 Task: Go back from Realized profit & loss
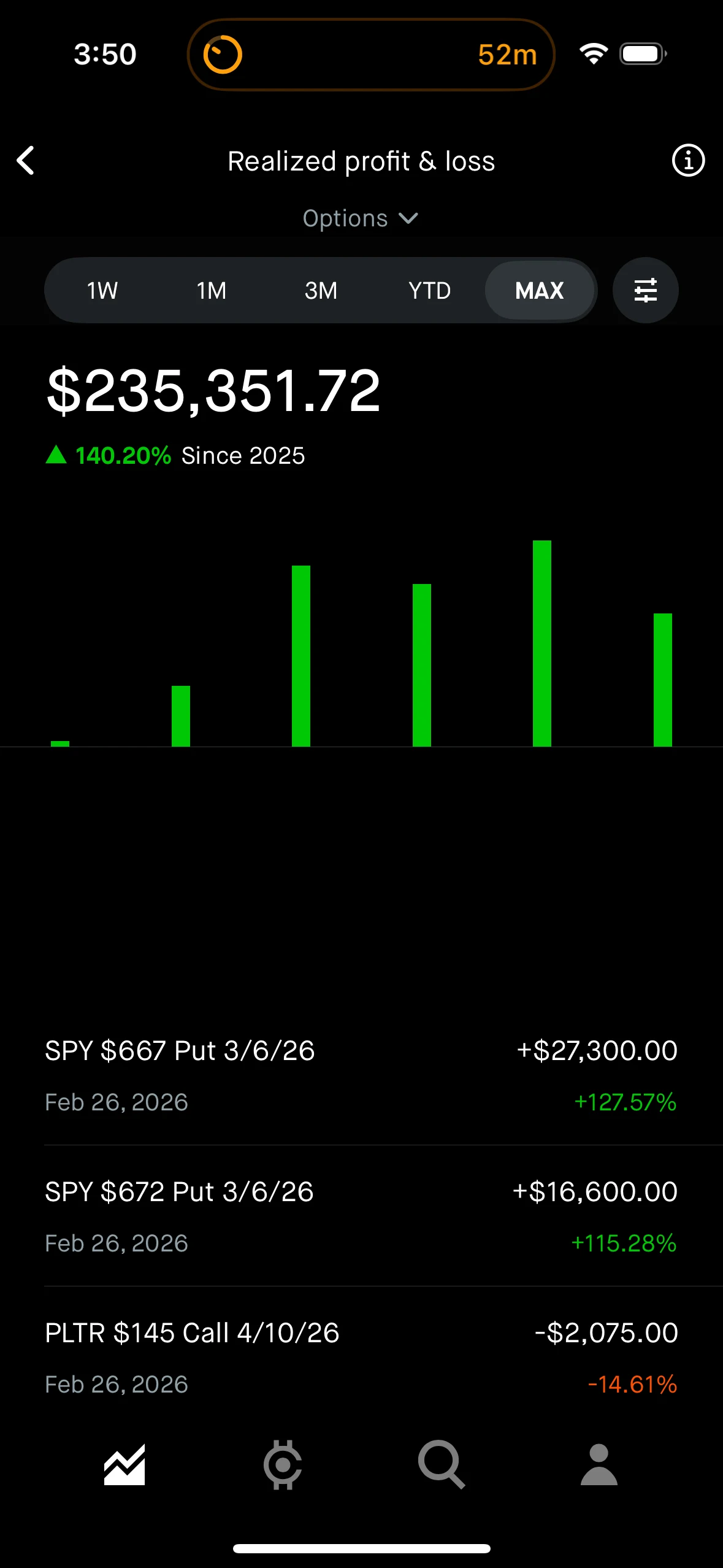26,161
